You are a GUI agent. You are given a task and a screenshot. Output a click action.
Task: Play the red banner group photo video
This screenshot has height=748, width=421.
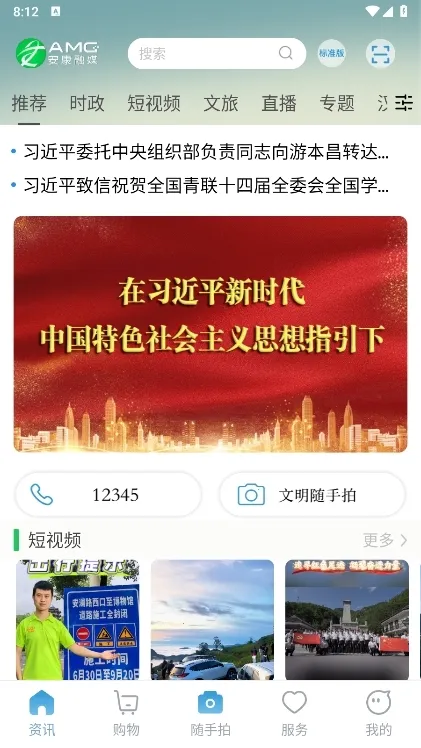pyautogui.click(x=347, y=620)
